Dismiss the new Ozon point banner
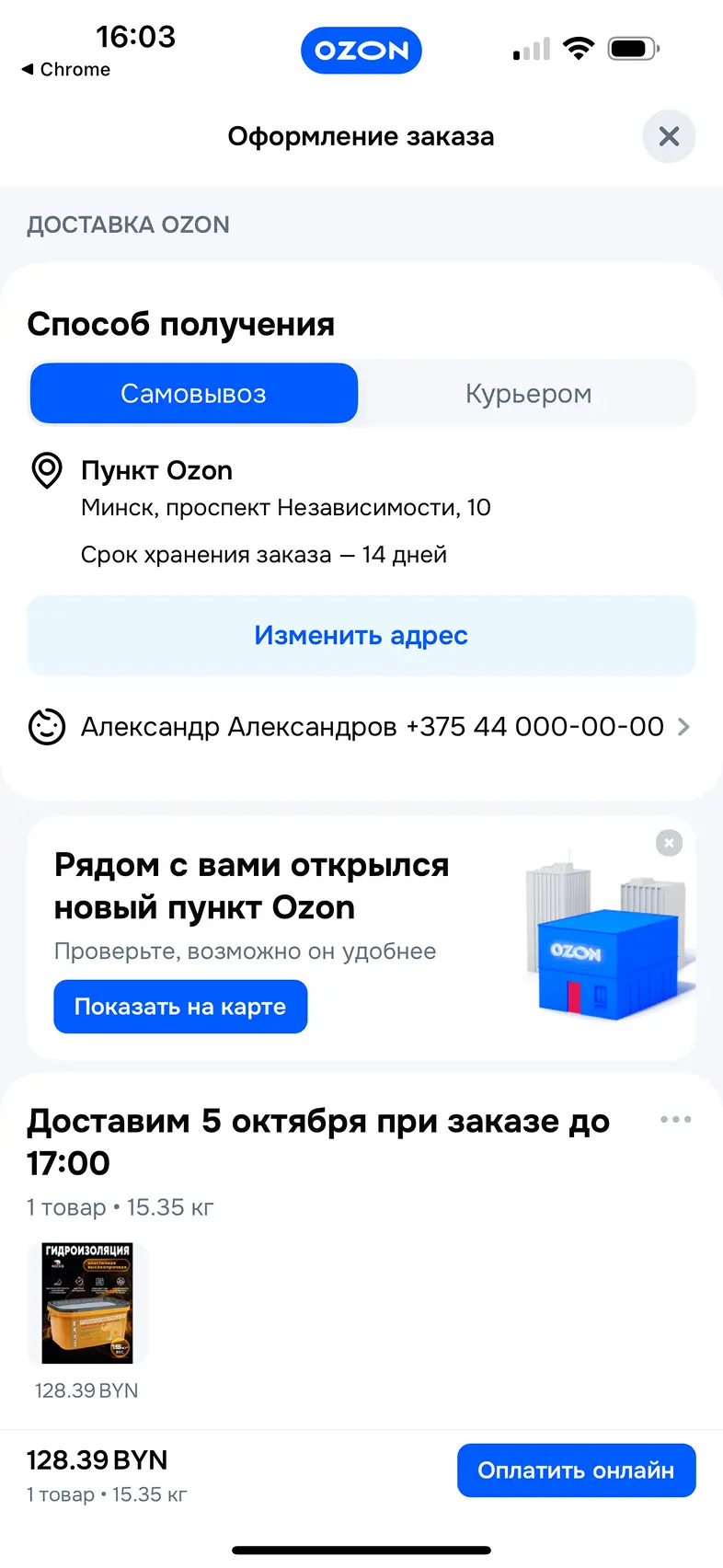Viewport: 723px width, 1568px height. click(x=669, y=842)
